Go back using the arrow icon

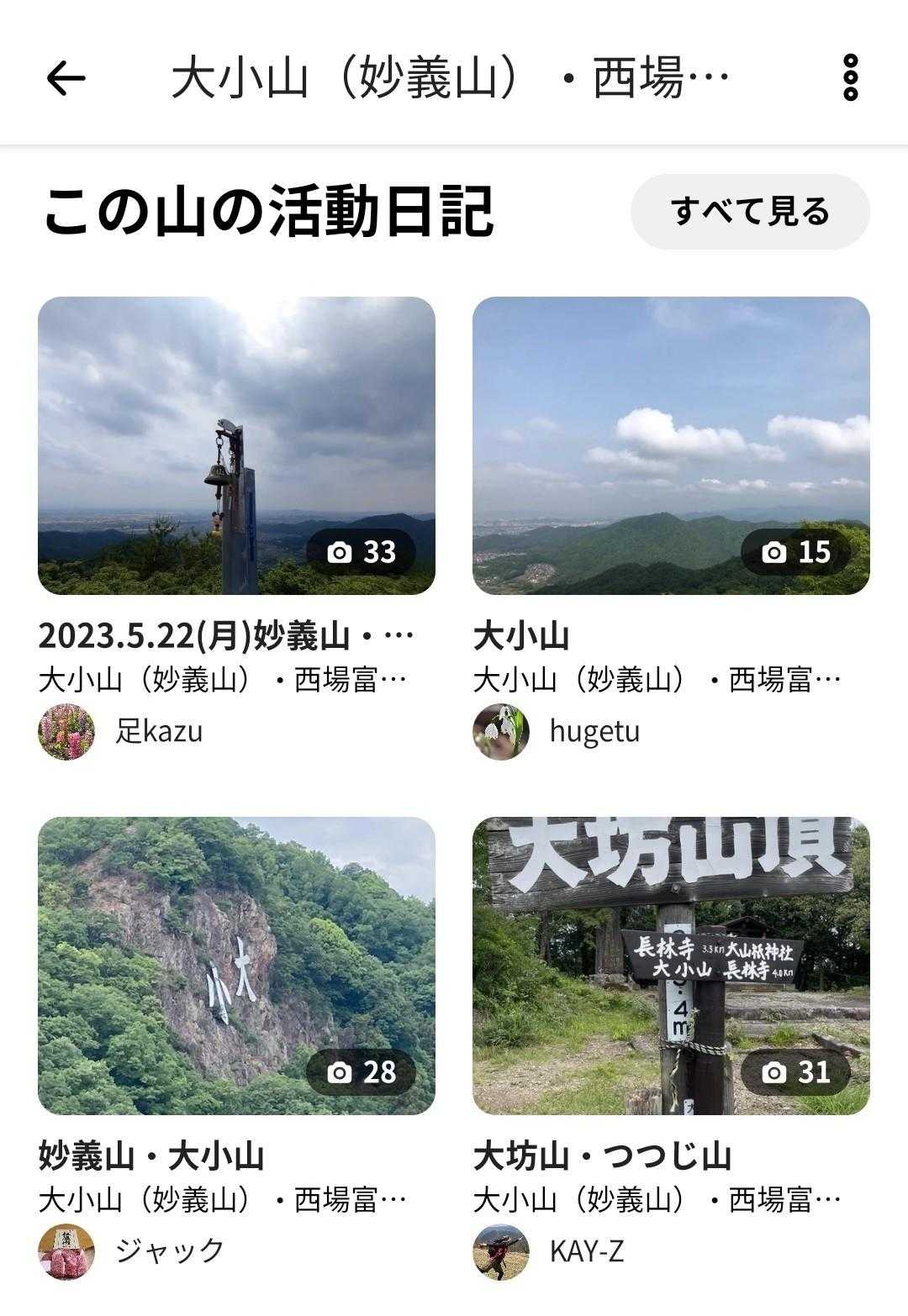[x=66, y=79]
